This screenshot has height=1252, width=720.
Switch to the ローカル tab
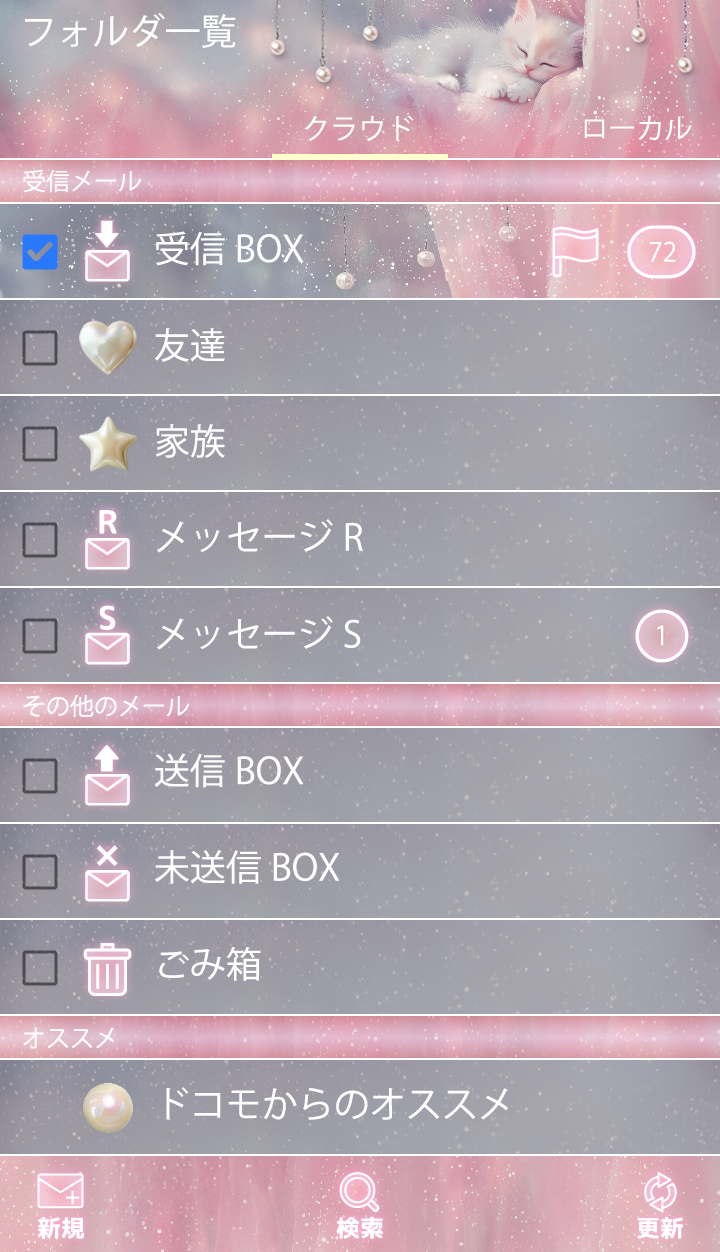[636, 128]
